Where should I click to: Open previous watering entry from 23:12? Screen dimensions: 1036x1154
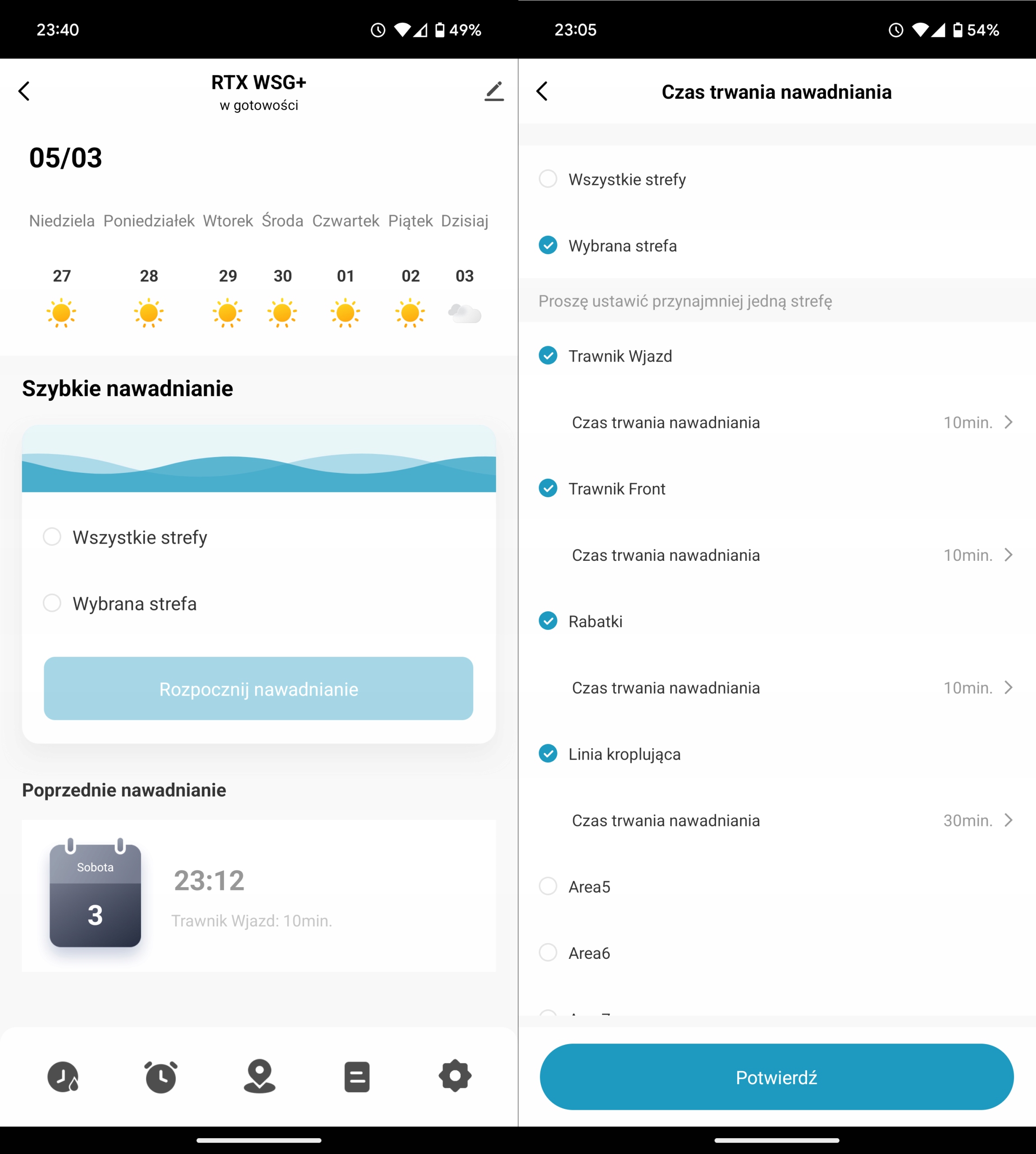[x=258, y=896]
